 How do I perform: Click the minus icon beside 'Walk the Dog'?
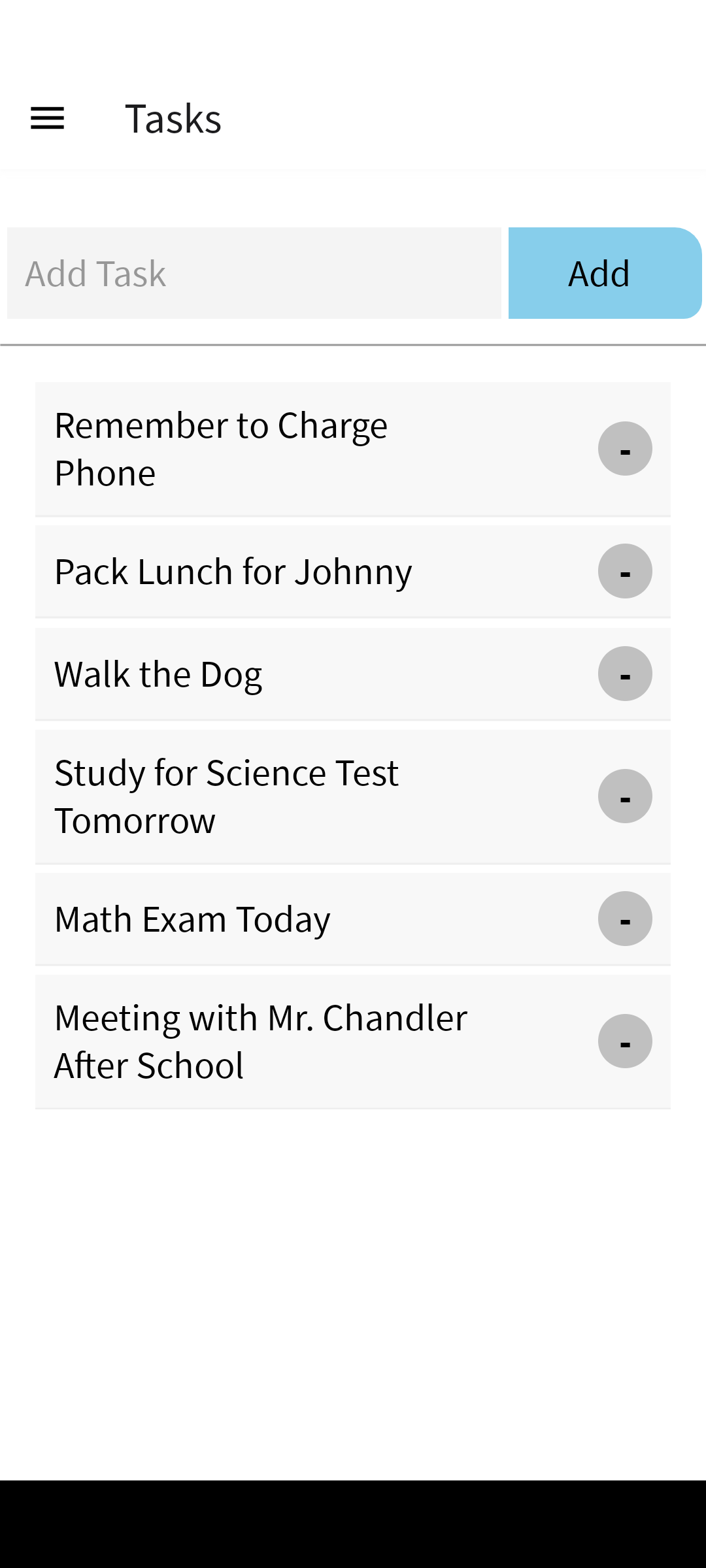624,674
